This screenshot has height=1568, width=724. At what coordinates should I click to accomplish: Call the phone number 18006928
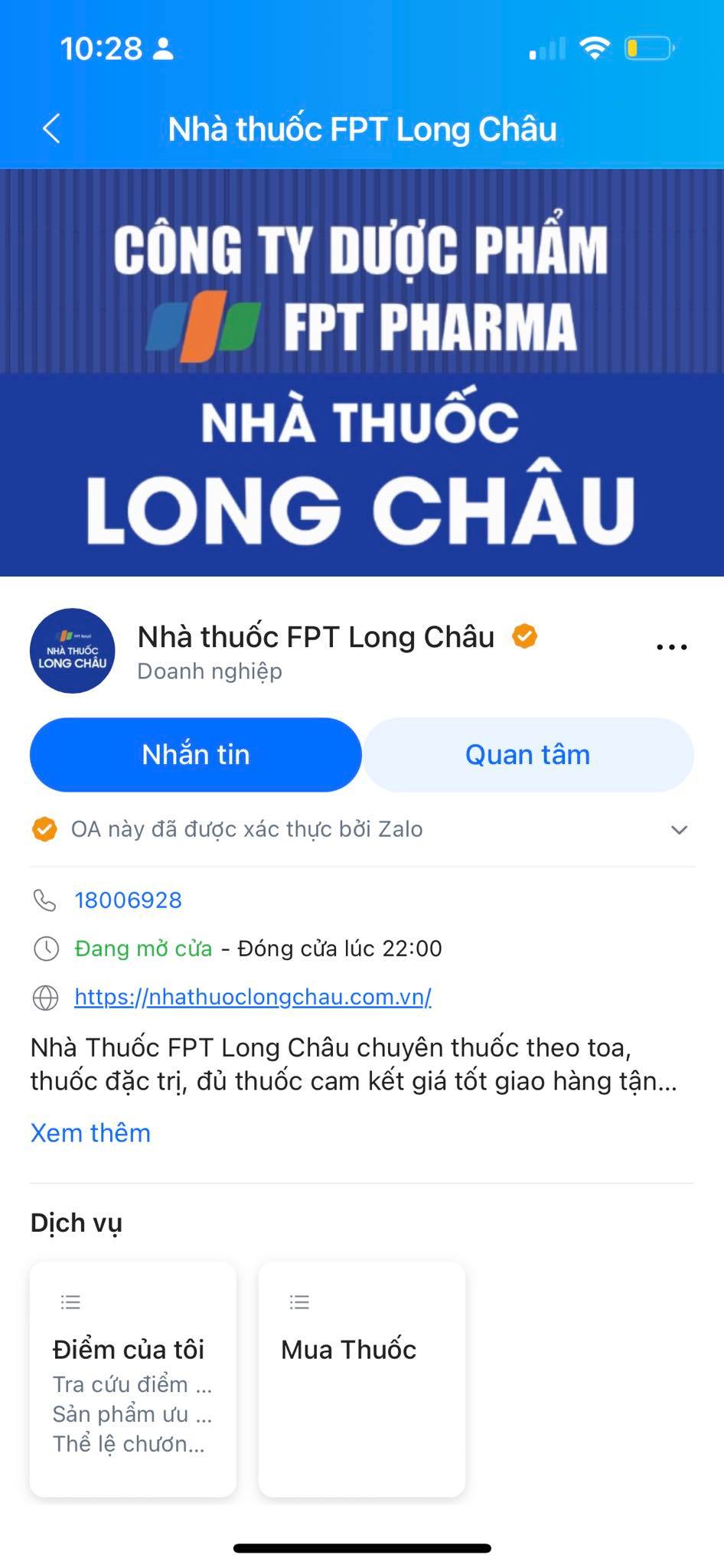128,900
